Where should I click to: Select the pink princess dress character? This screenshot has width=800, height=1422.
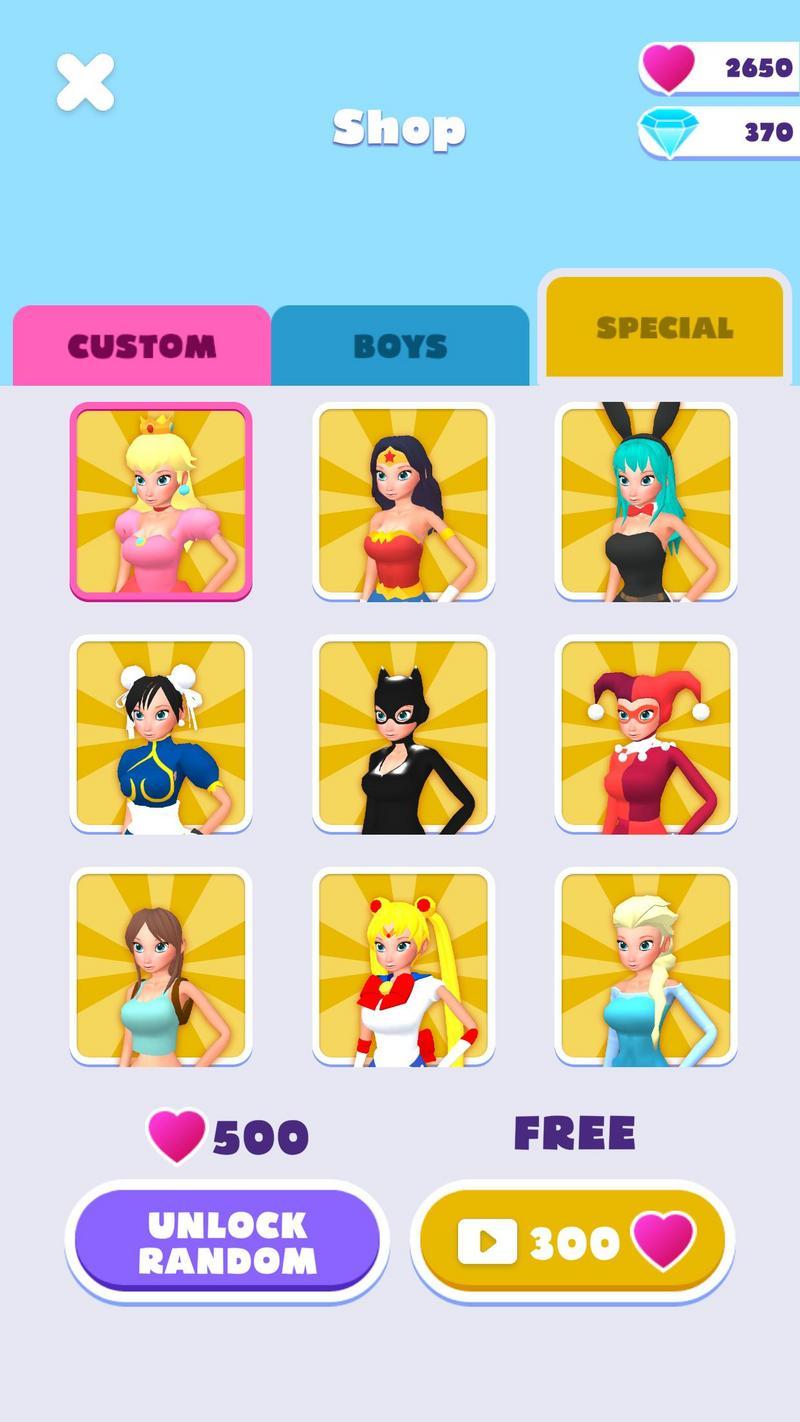(161, 501)
